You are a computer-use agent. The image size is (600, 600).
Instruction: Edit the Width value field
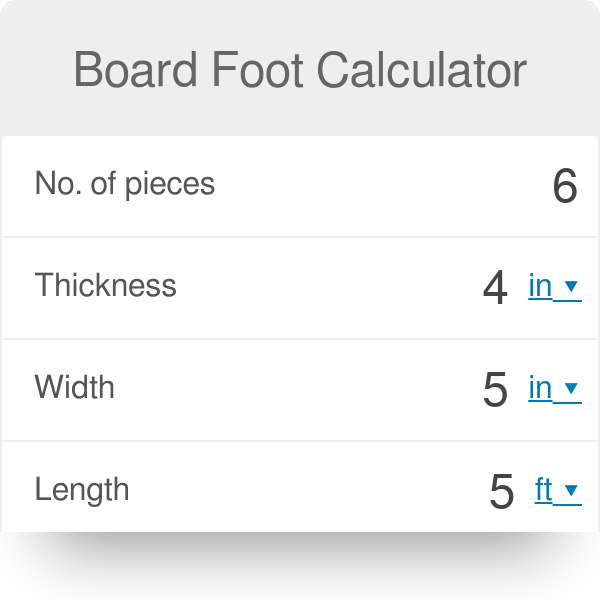coord(495,390)
